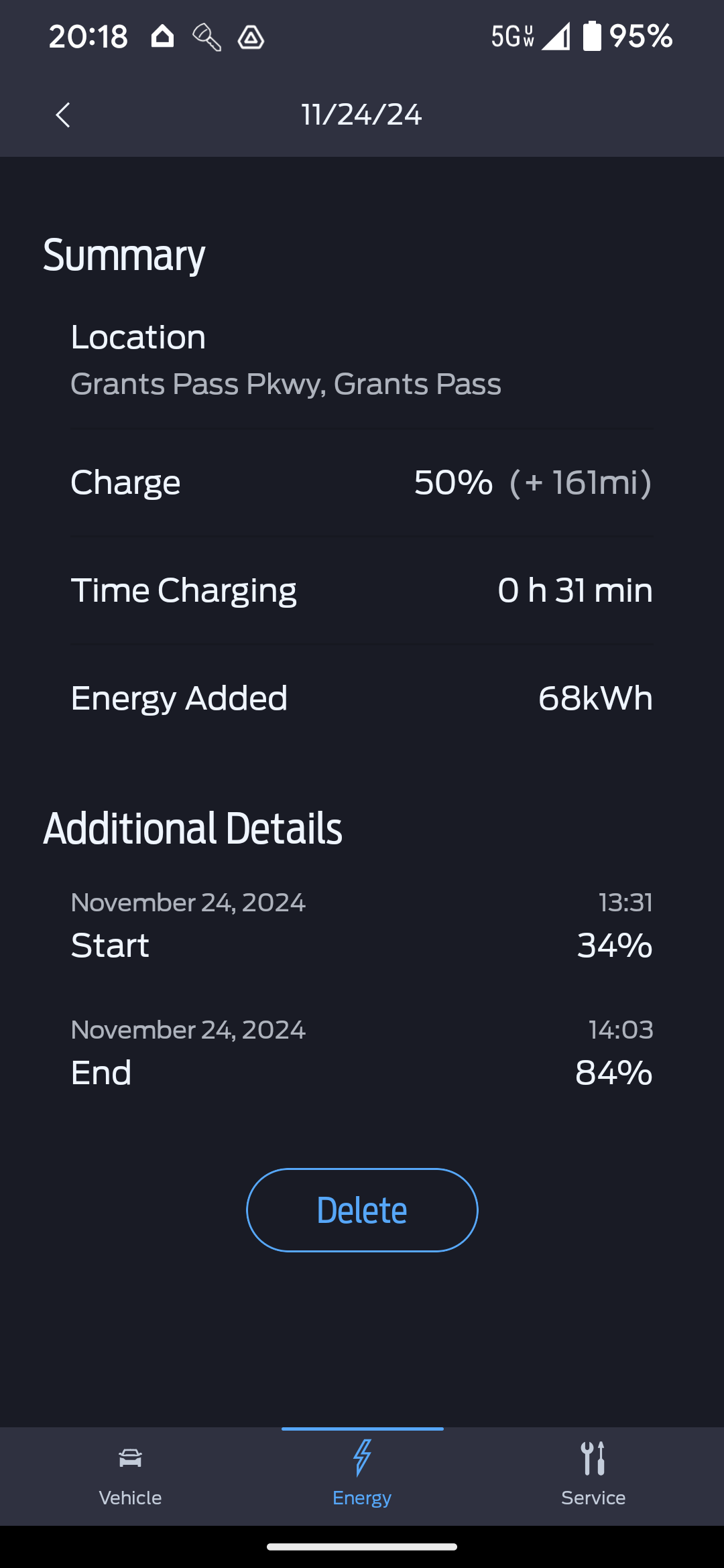Delete this charging session
Screen dimensions: 724x1568
[x=362, y=1210]
